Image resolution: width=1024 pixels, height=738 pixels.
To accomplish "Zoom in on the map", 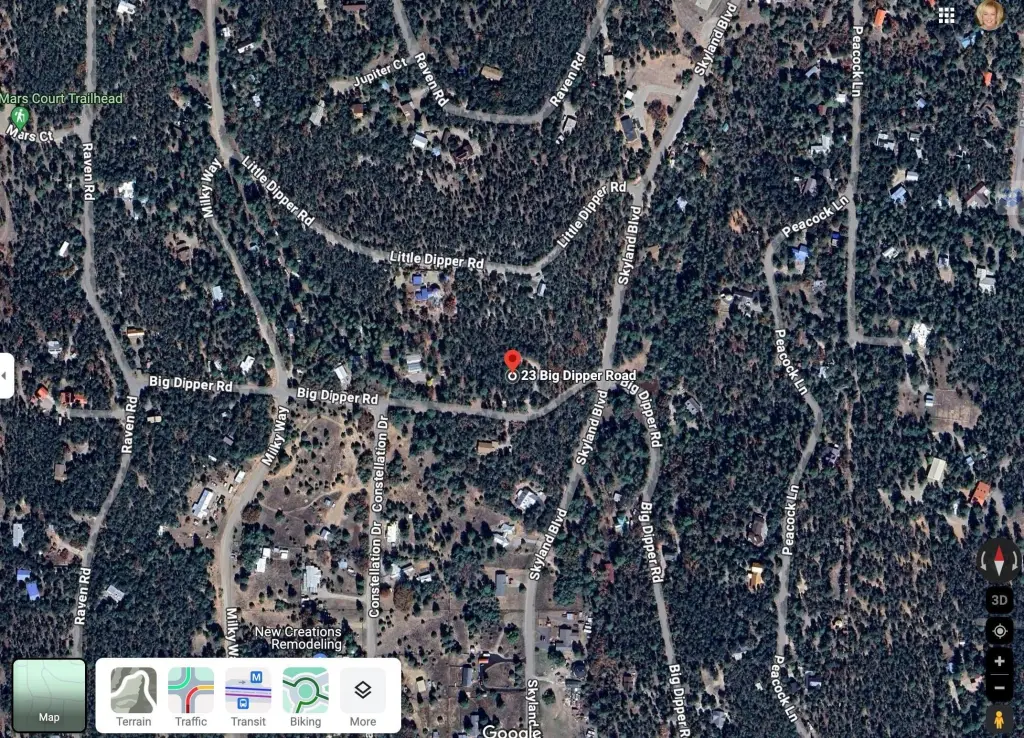I will click(998, 662).
